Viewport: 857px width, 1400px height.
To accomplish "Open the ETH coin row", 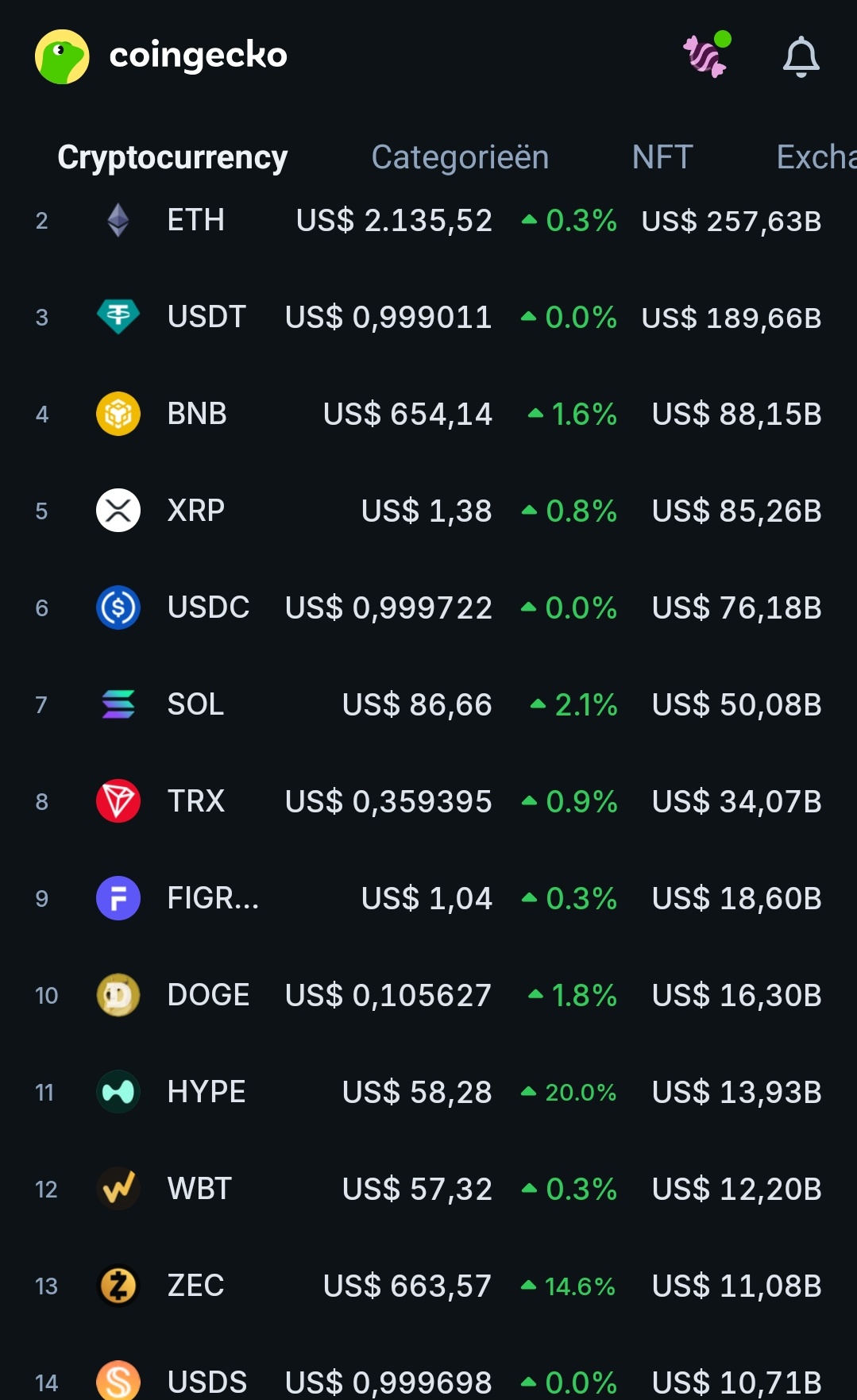I will click(x=428, y=220).
